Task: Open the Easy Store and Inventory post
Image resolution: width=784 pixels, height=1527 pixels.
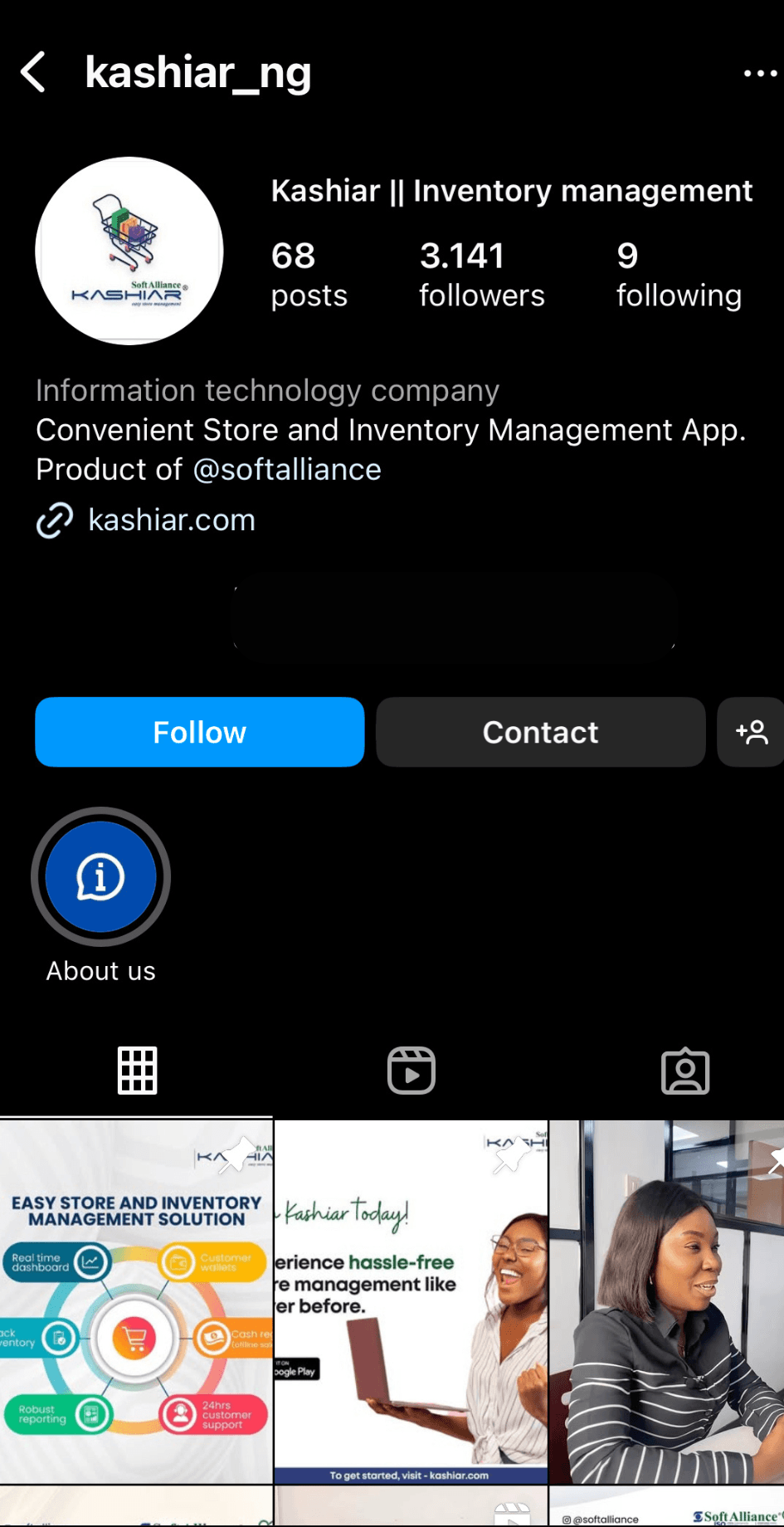Action: tap(136, 1301)
